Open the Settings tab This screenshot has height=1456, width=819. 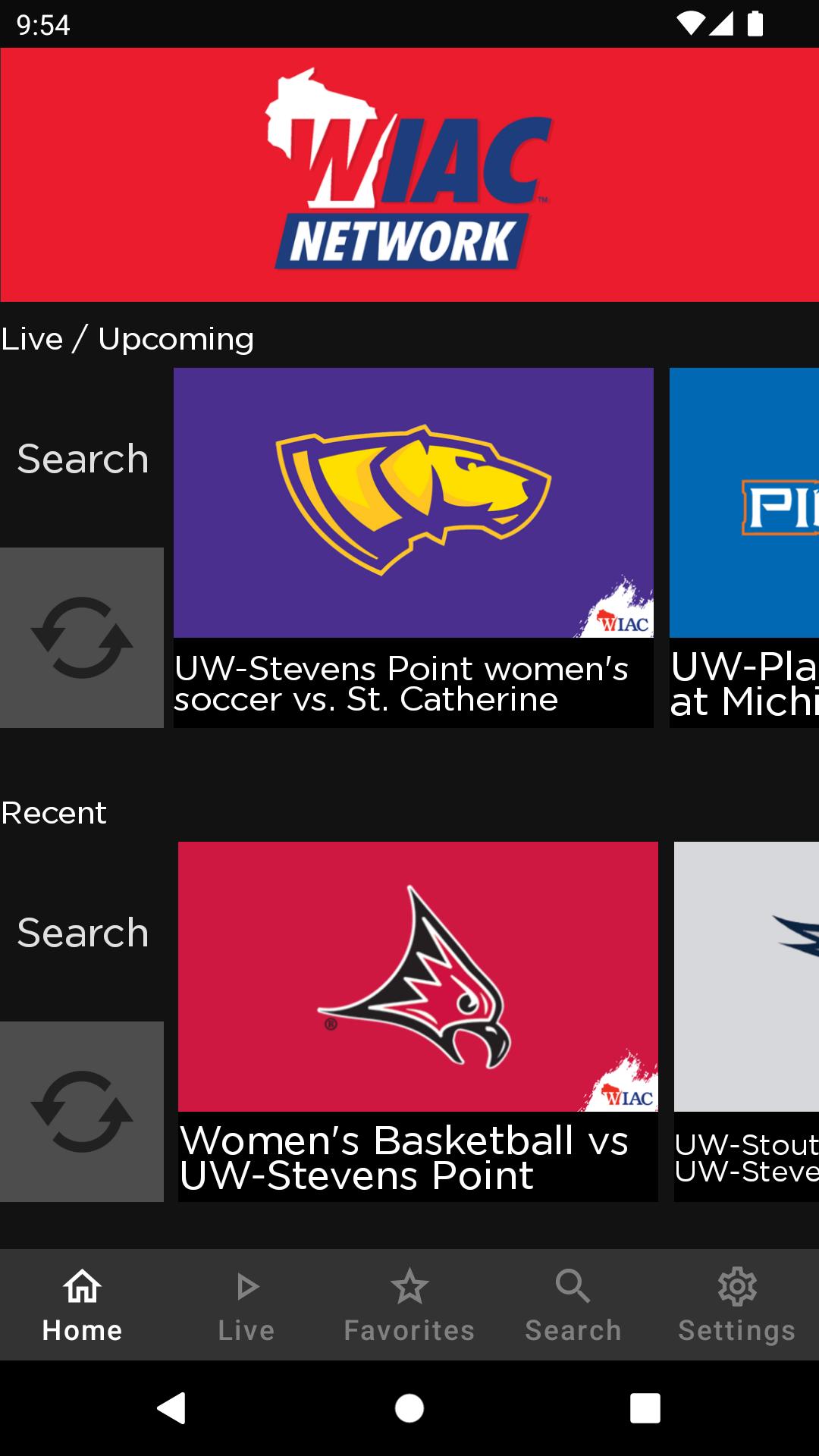(737, 1305)
